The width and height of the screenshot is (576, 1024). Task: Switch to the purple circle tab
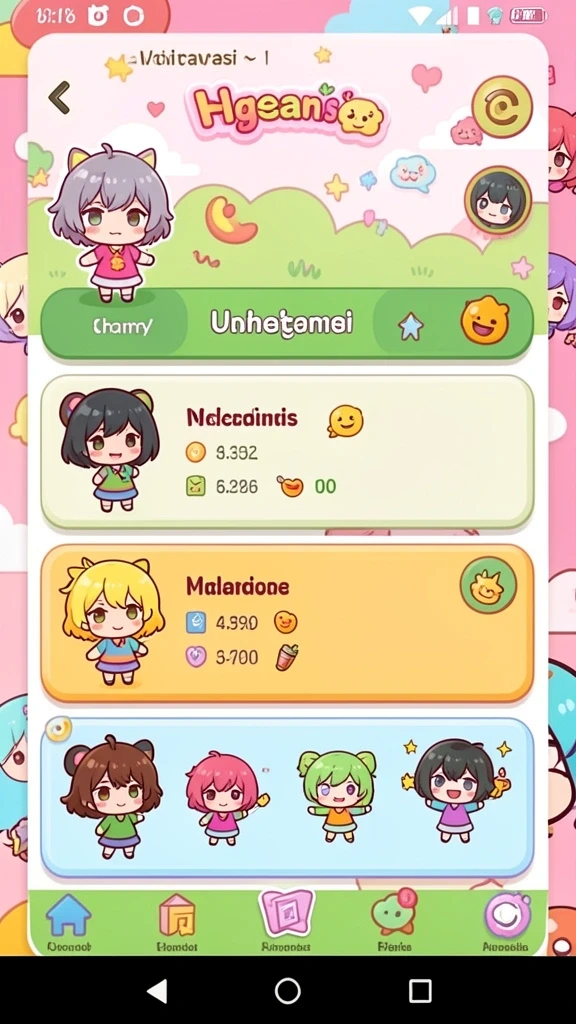click(x=506, y=921)
